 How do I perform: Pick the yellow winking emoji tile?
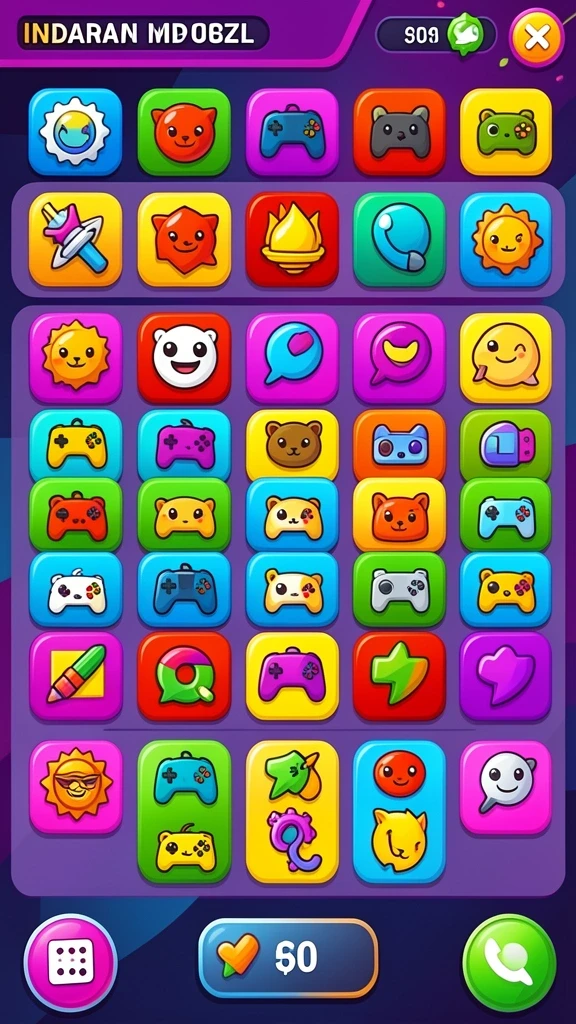[x=505, y=358]
